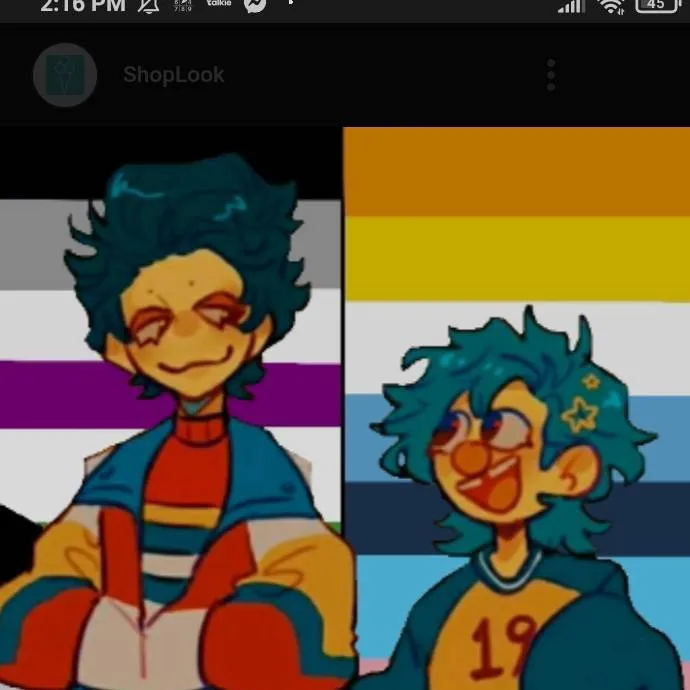The image size is (690, 690).
Task: Open the three-dot overflow menu
Action: click(551, 75)
